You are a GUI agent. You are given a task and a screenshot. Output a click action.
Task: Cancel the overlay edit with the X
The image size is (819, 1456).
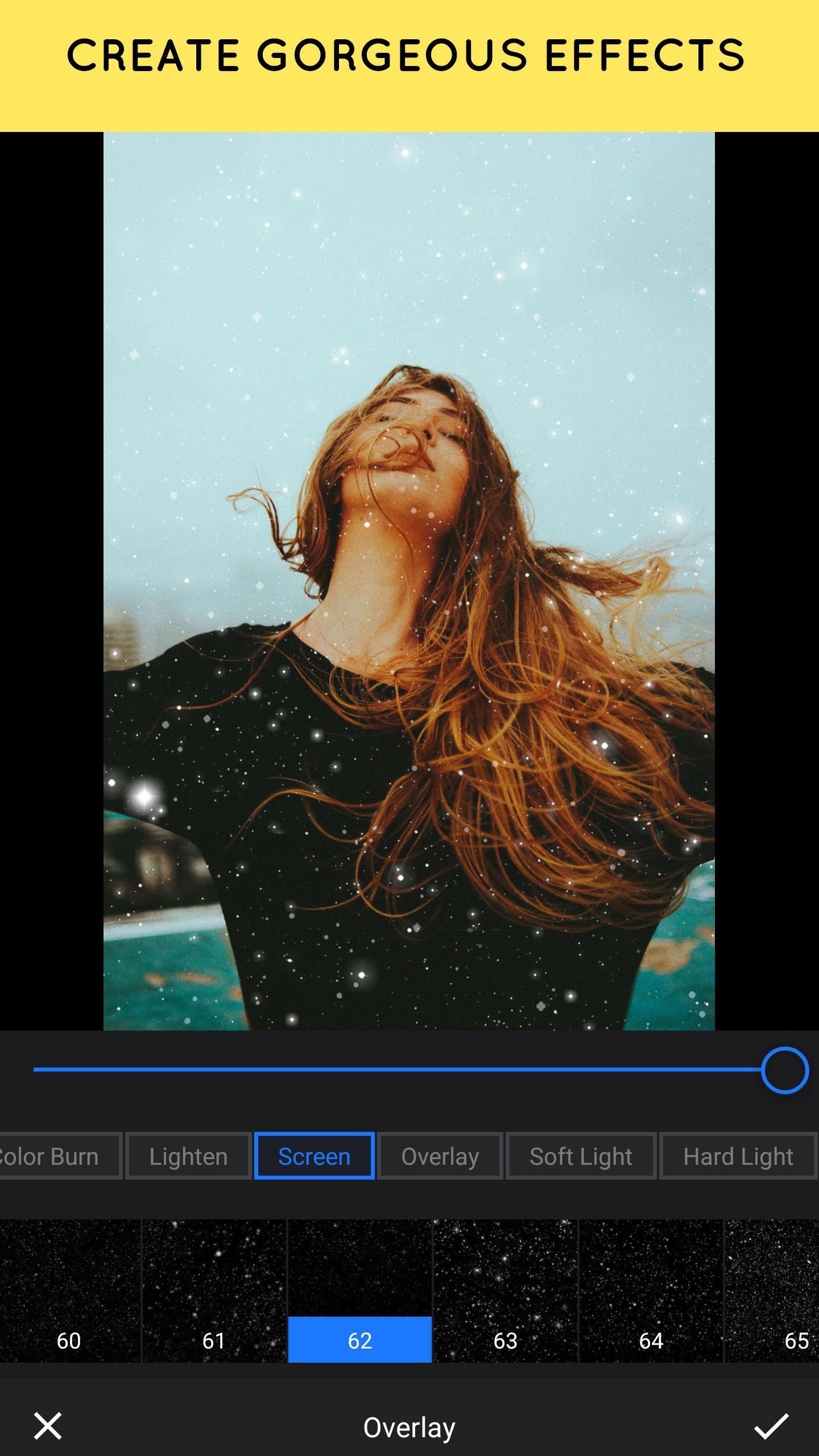pos(48,1426)
